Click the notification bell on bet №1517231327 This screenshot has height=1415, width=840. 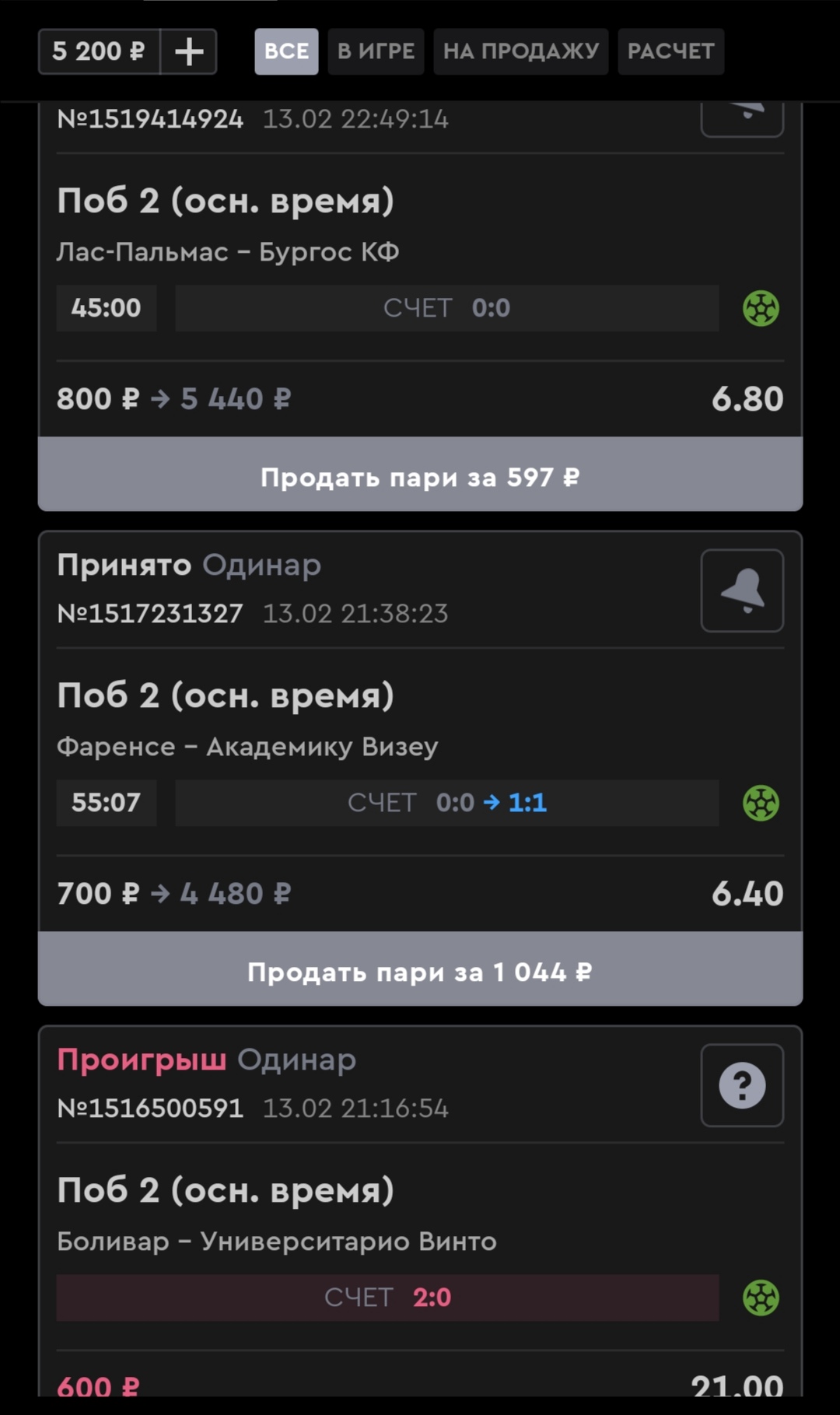pos(741,590)
